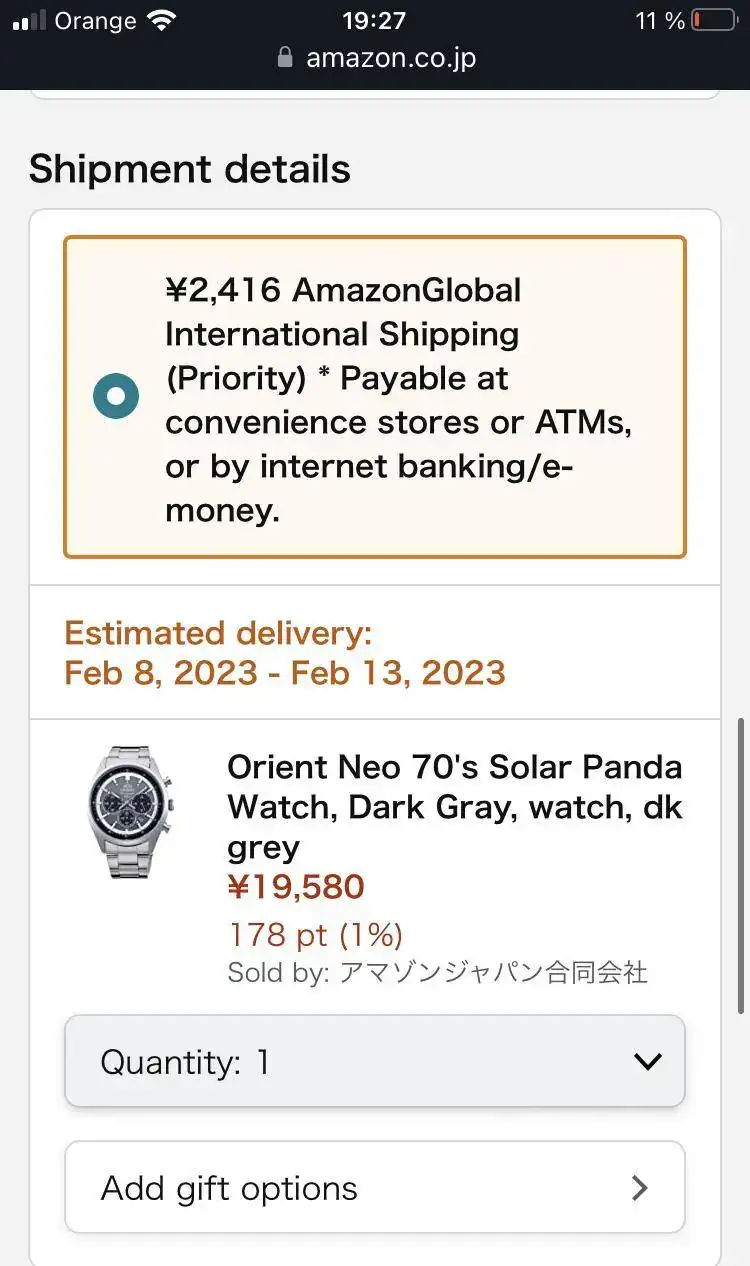This screenshot has height=1266, width=750.
Task: Open the Quantity dropdown
Action: [374, 1062]
